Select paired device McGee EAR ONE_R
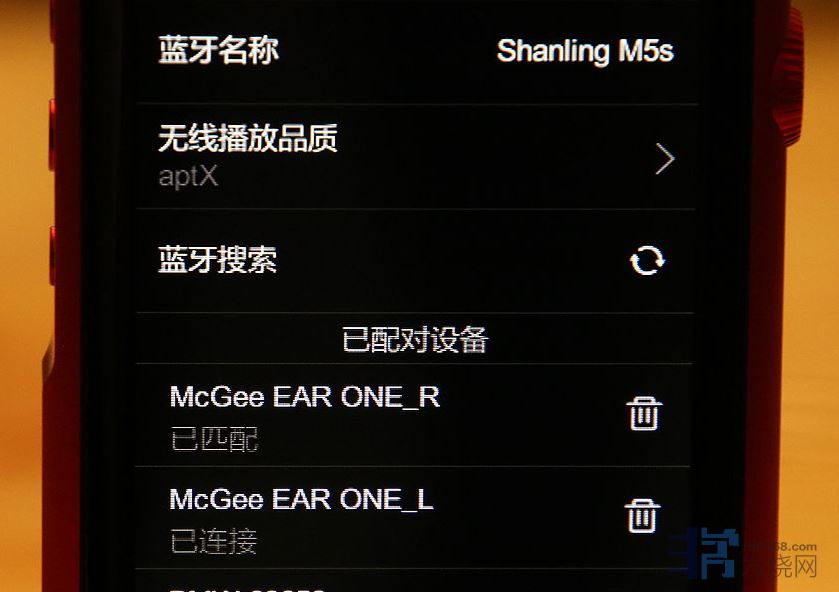The height and width of the screenshot is (592, 839). click(305, 413)
